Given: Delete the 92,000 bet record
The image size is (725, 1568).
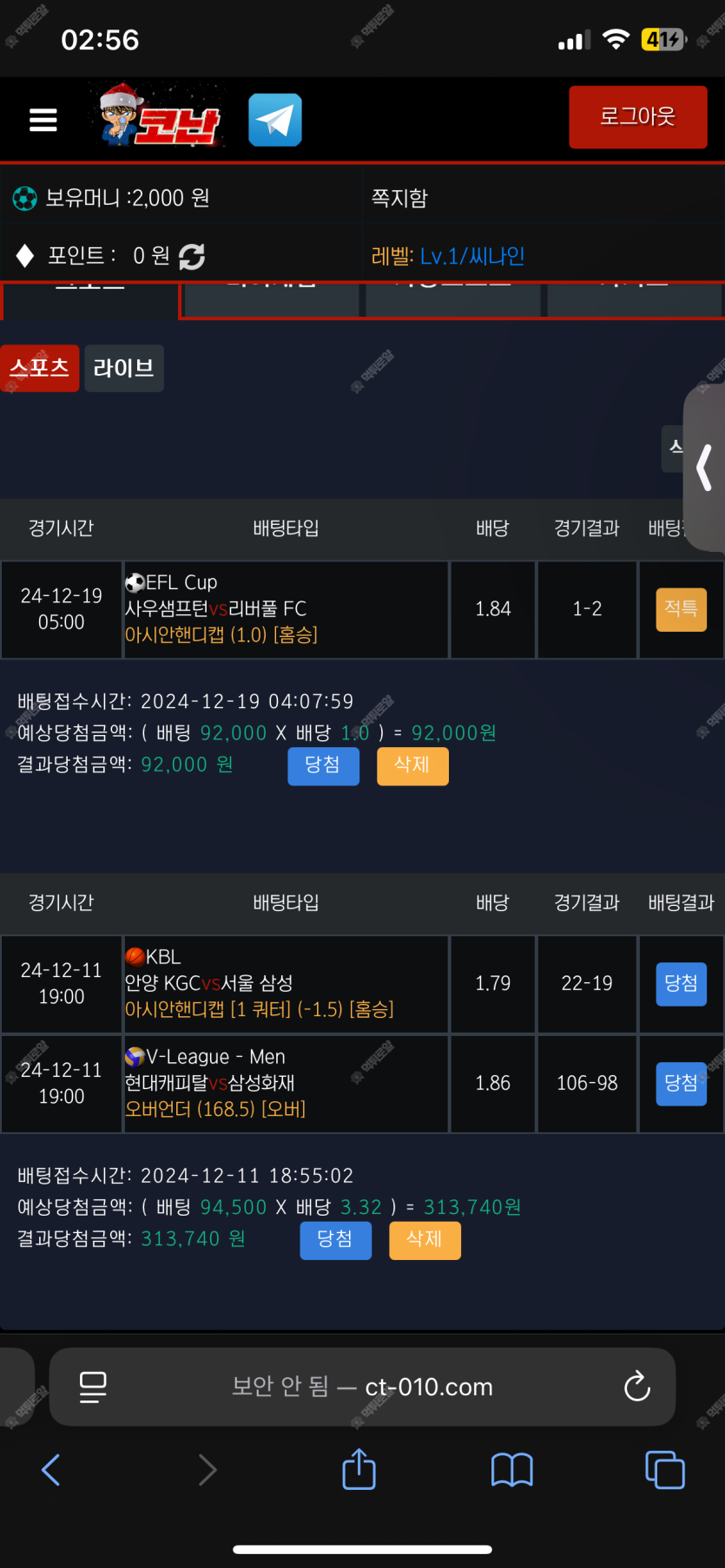Looking at the screenshot, I should pos(412,765).
